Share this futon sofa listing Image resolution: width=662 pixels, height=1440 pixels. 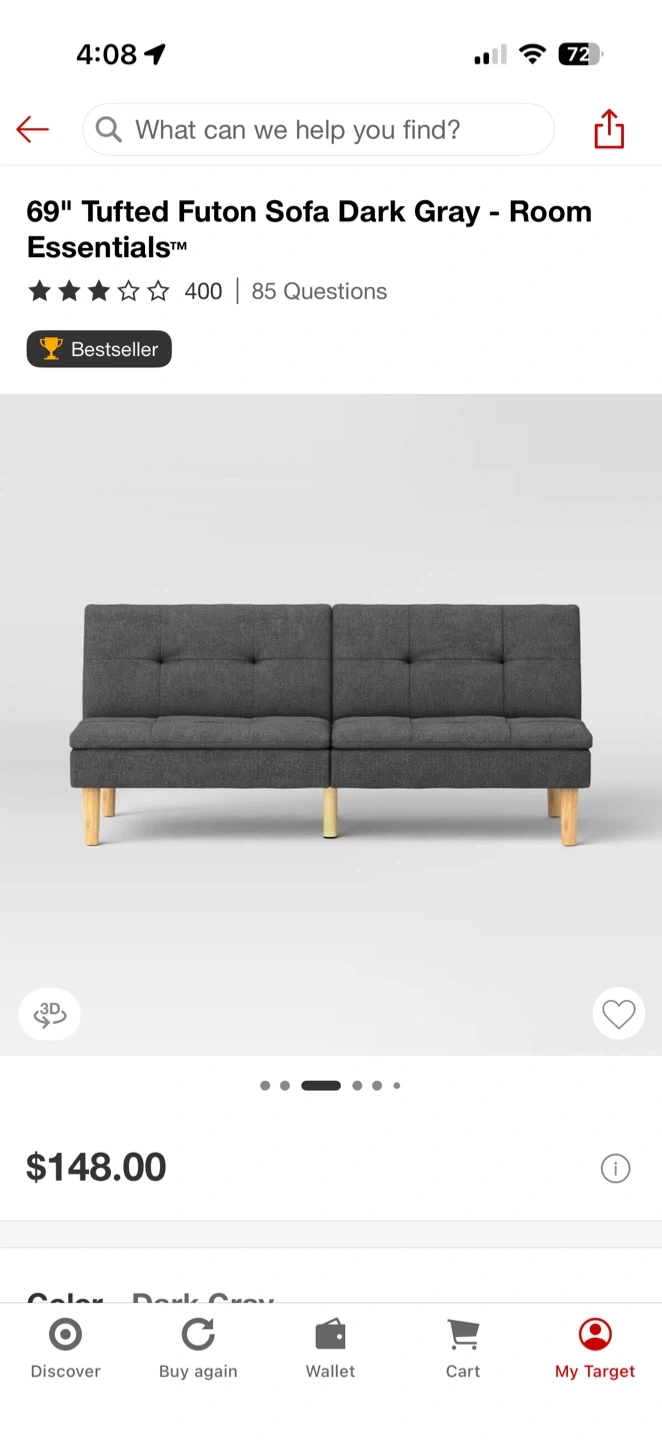609,129
